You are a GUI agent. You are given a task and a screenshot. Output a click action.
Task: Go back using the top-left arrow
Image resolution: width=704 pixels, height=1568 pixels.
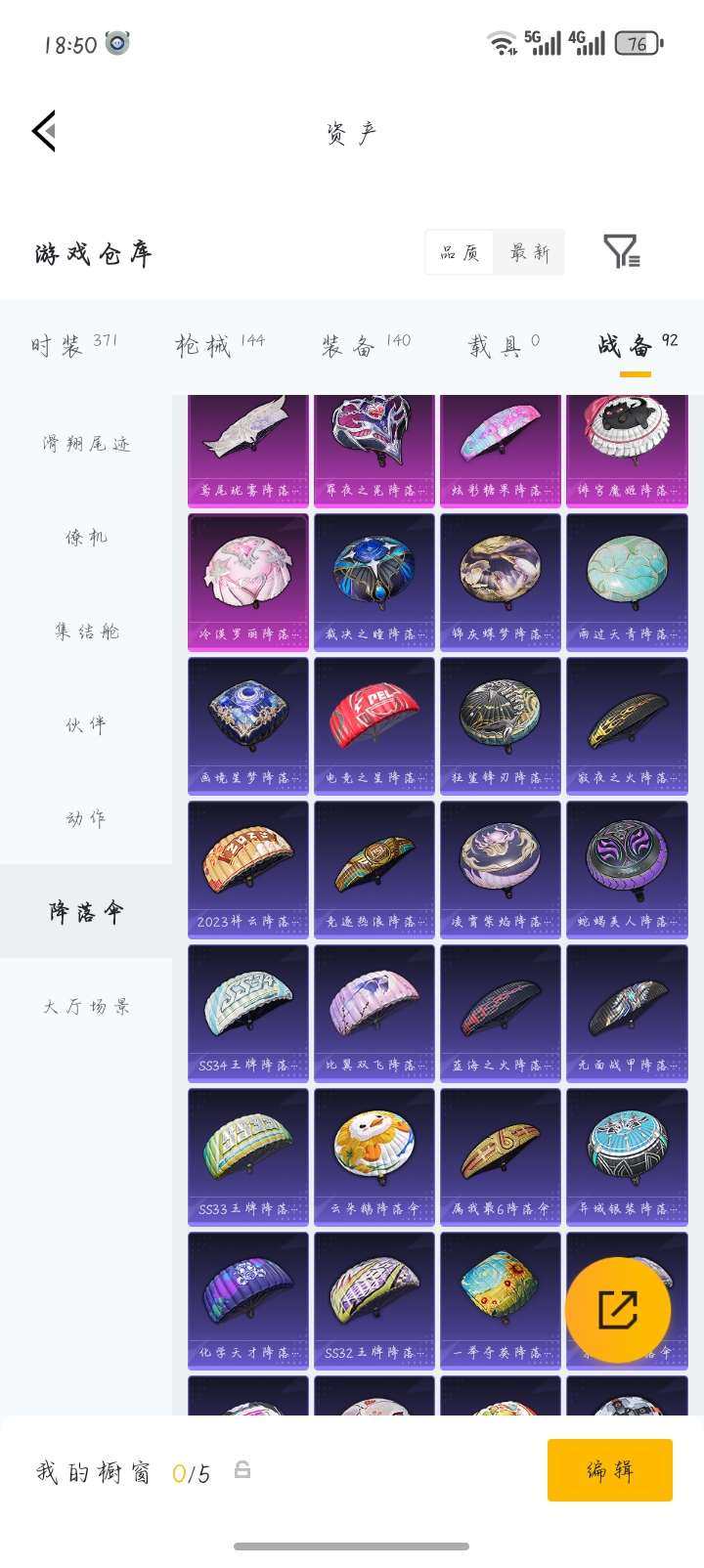44,131
